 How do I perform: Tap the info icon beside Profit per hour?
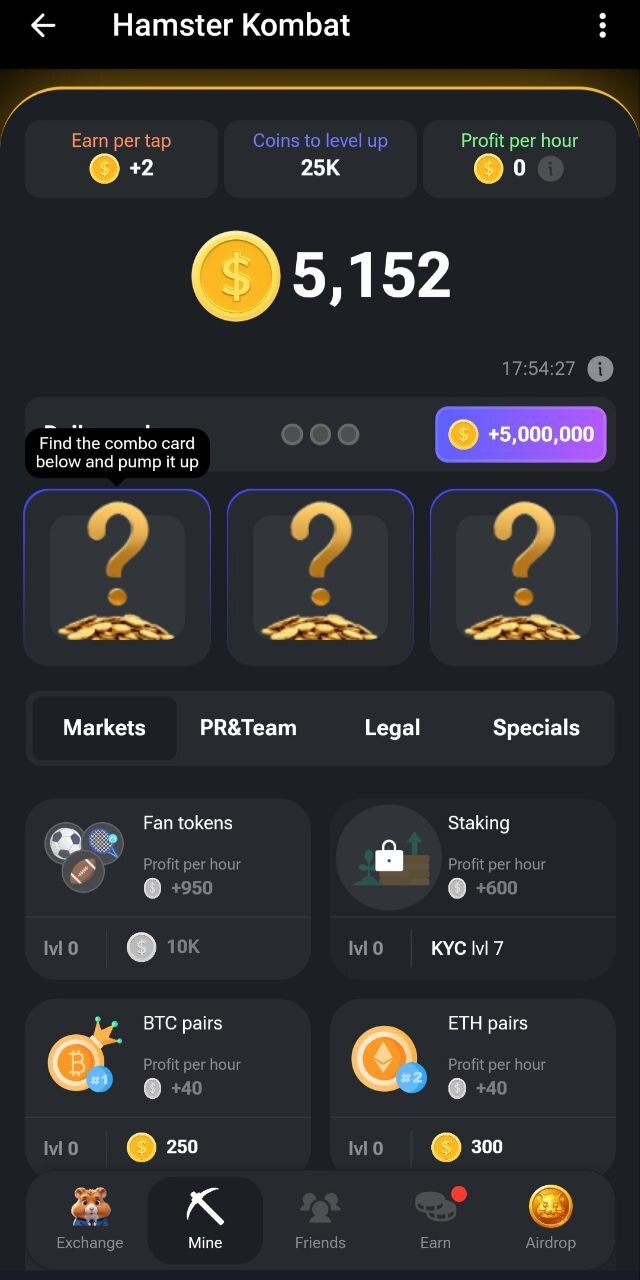tap(550, 169)
